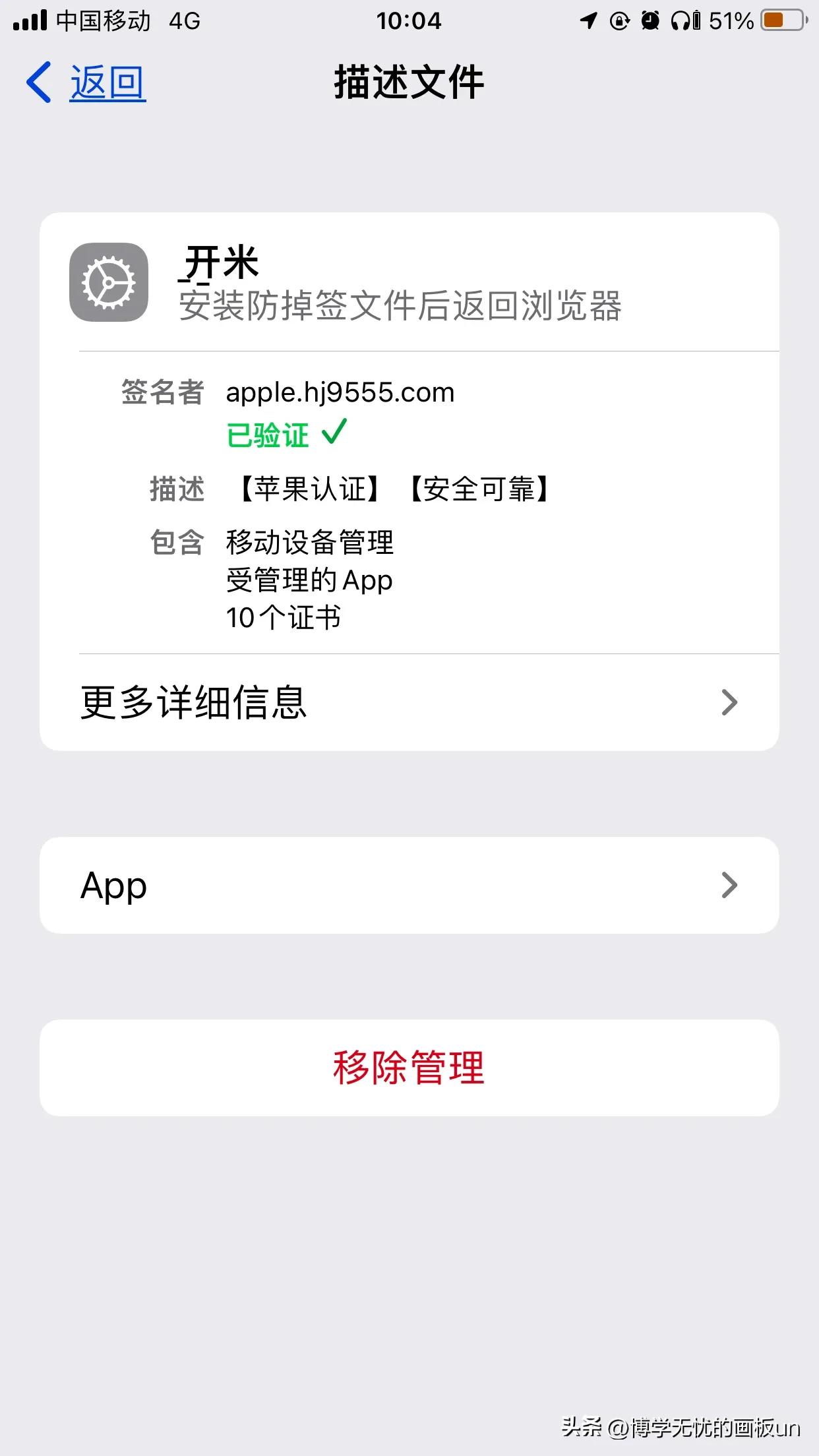Tap the 10:04 clock in the status bar
This screenshot has width=819, height=1456.
pyautogui.click(x=409, y=20)
